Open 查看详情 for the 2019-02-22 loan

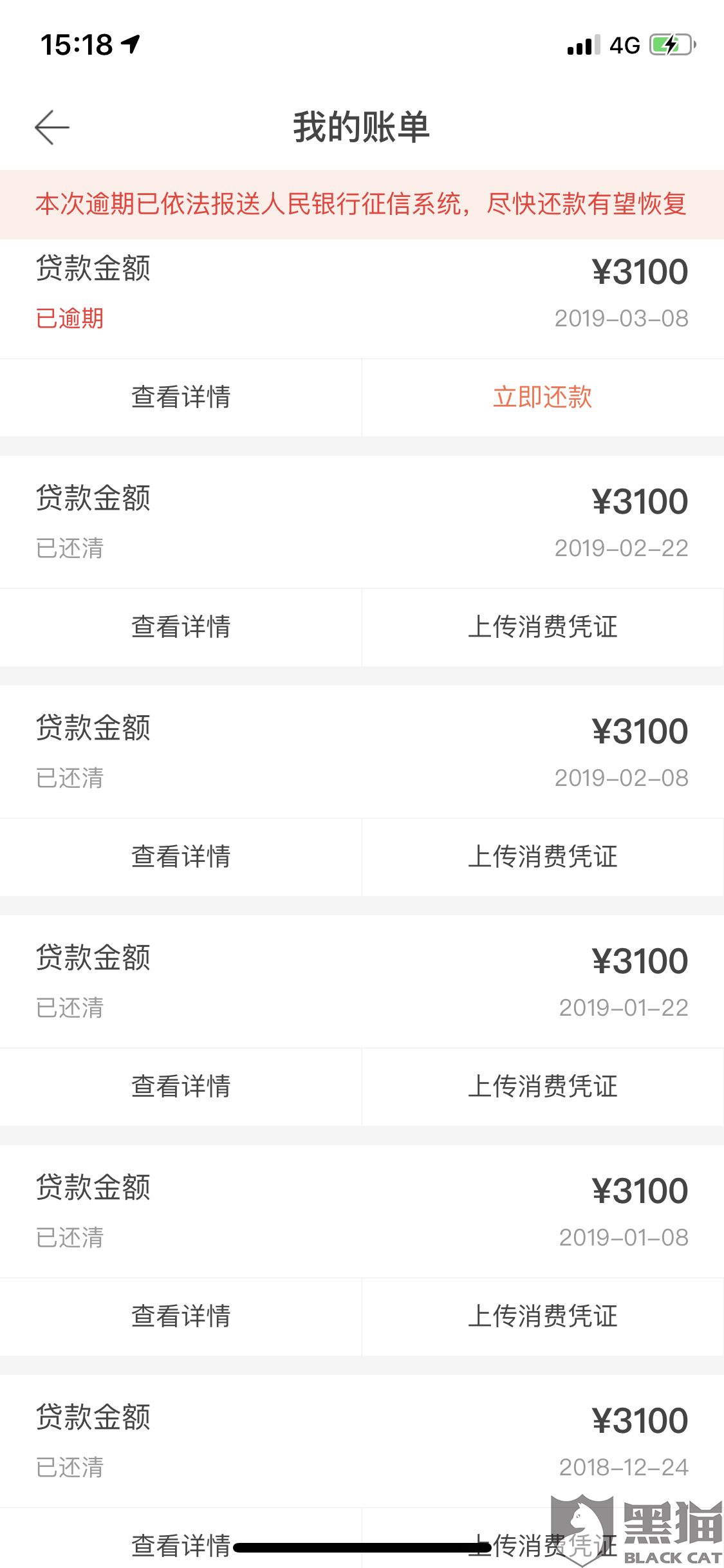point(181,627)
